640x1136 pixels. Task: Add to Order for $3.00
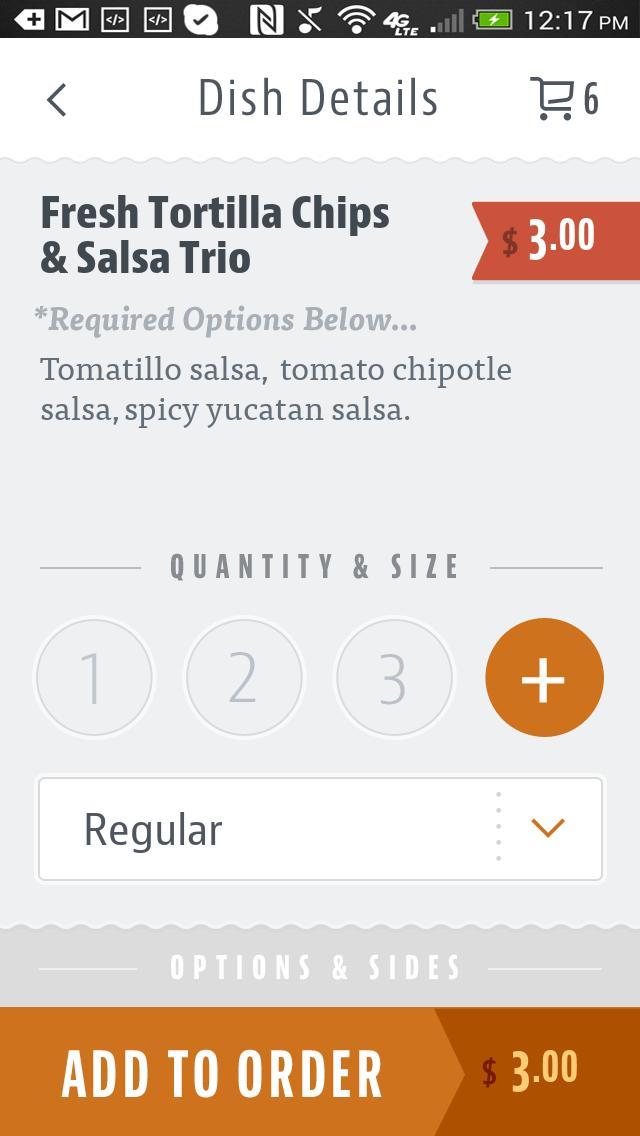click(x=320, y=1072)
